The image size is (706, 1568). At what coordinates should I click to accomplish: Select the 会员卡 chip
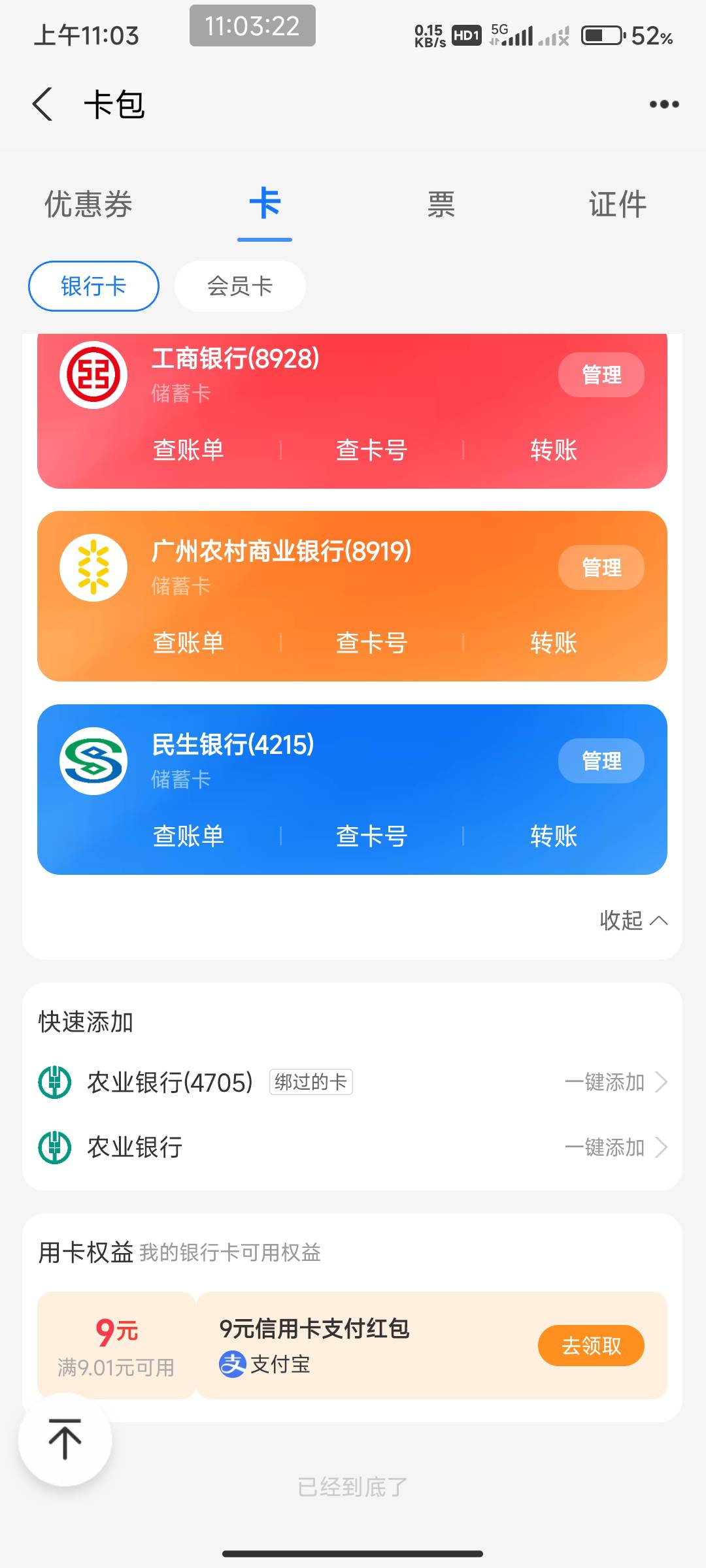pyautogui.click(x=240, y=286)
